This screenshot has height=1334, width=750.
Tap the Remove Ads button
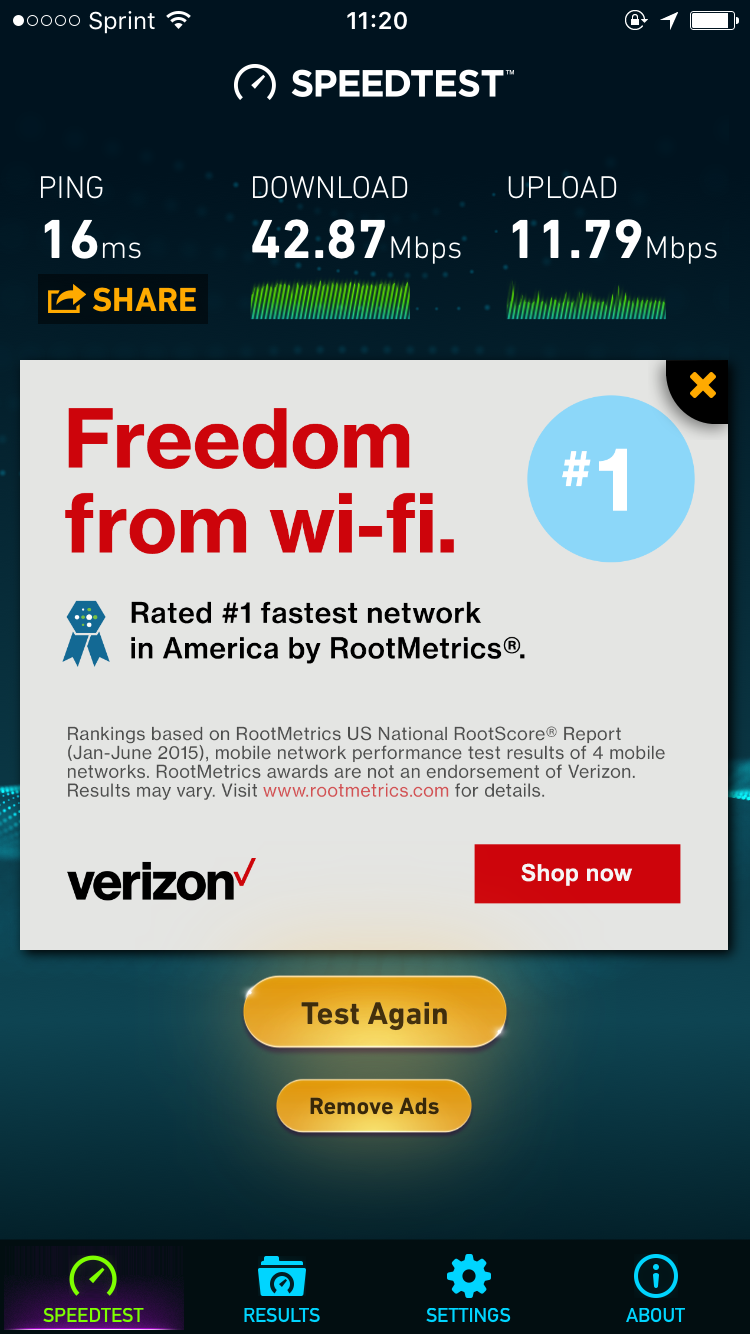pyautogui.click(x=374, y=1106)
